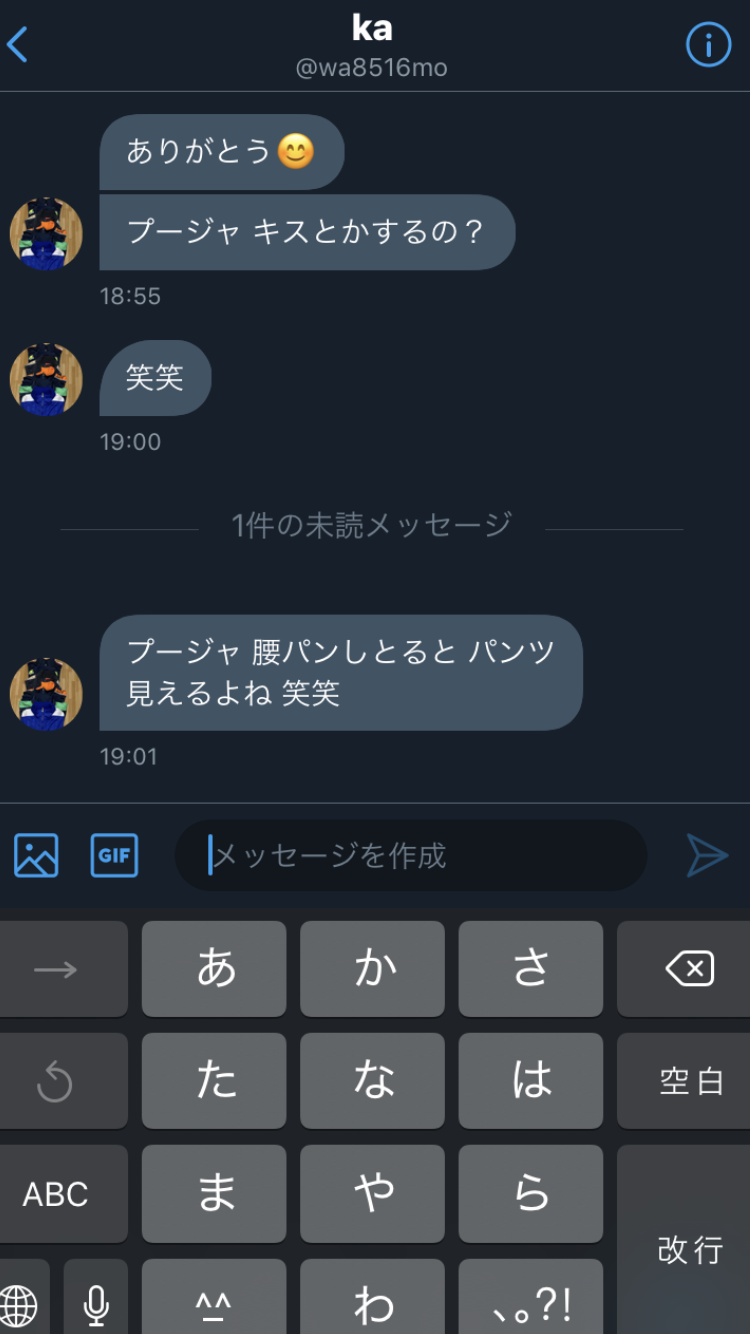Start voice dictation with microphone key

tap(96, 1302)
